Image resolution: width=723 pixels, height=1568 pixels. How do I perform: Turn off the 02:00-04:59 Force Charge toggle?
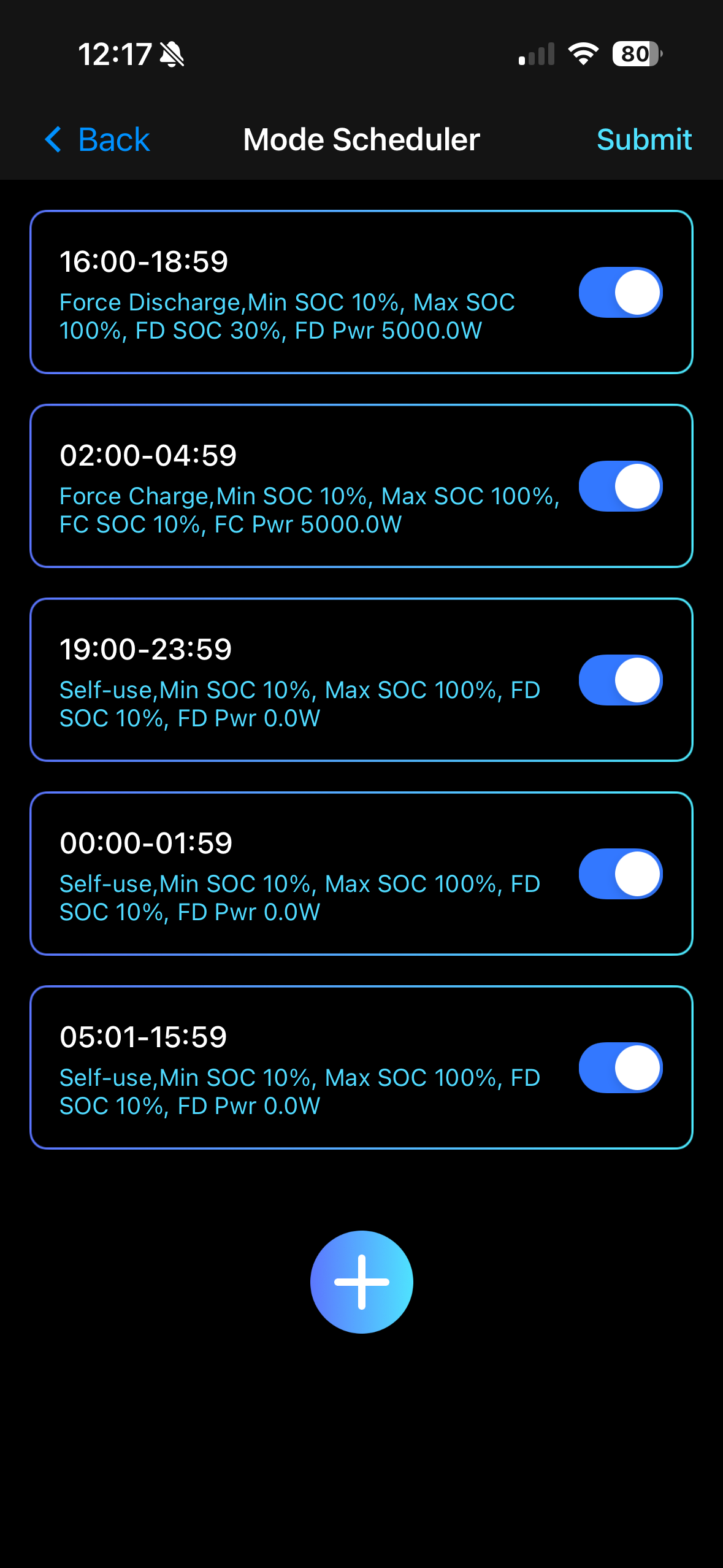(620, 486)
